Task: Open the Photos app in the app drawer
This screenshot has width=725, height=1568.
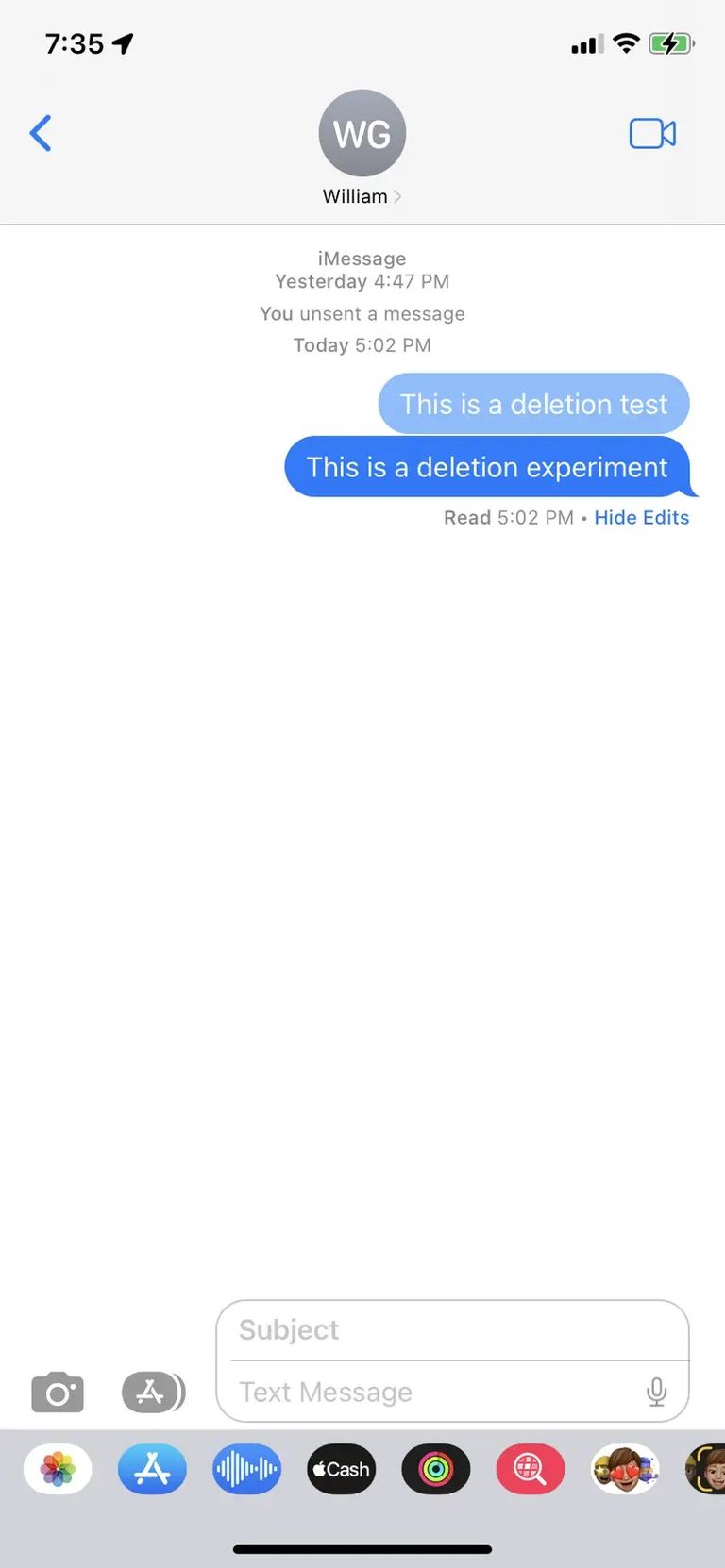Action: [58, 1470]
